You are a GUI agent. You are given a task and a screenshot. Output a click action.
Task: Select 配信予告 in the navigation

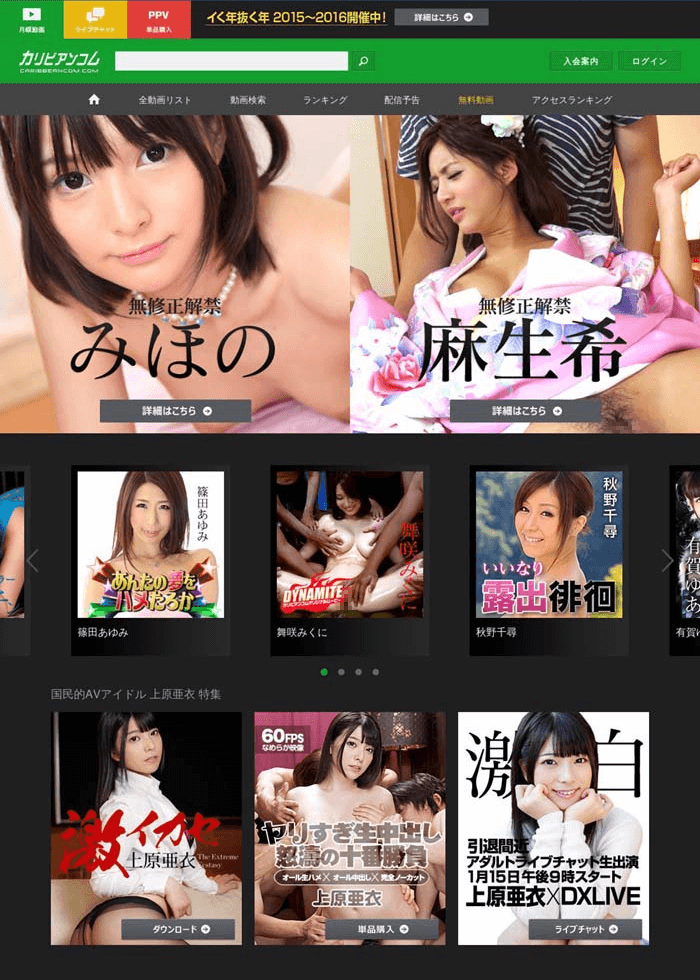[x=402, y=100]
